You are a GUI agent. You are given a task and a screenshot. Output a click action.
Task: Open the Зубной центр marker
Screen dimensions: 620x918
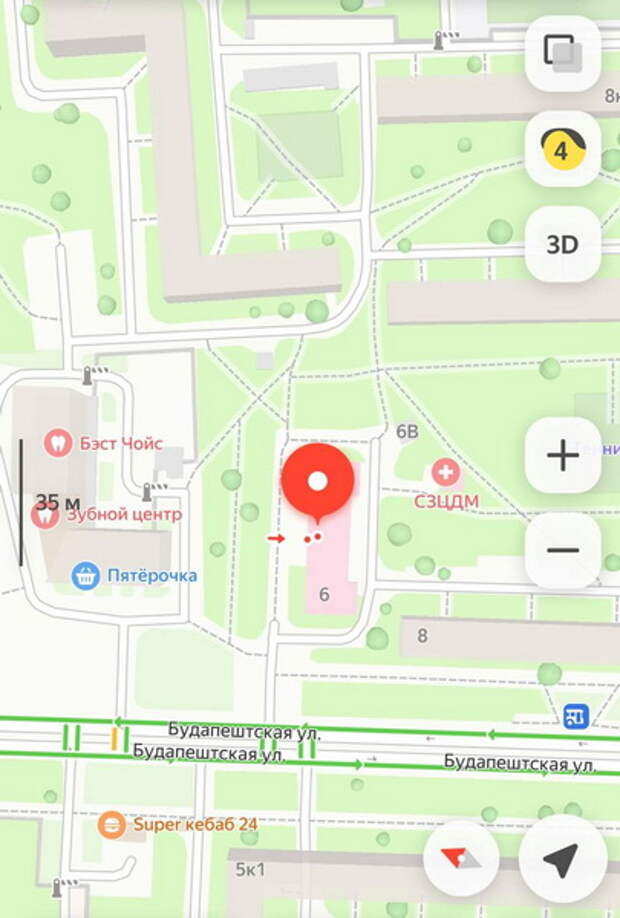pyautogui.click(x=45, y=515)
